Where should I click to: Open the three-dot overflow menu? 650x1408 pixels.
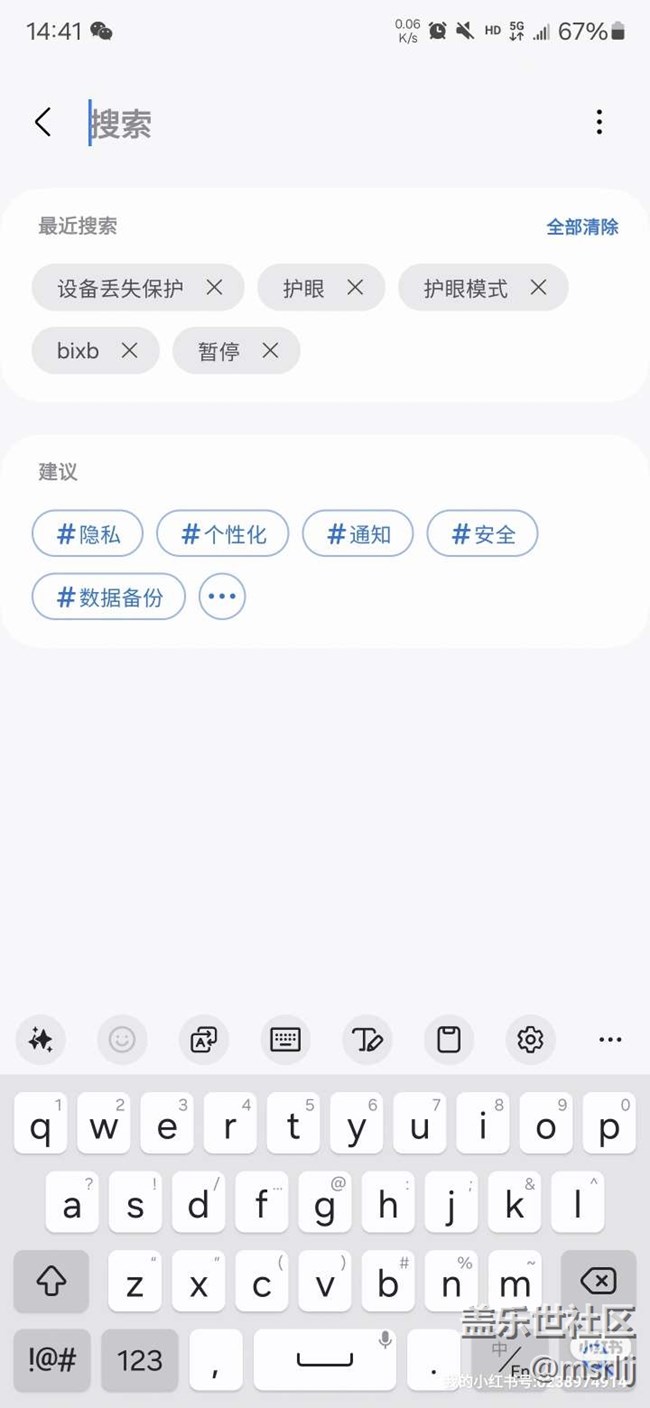point(599,122)
